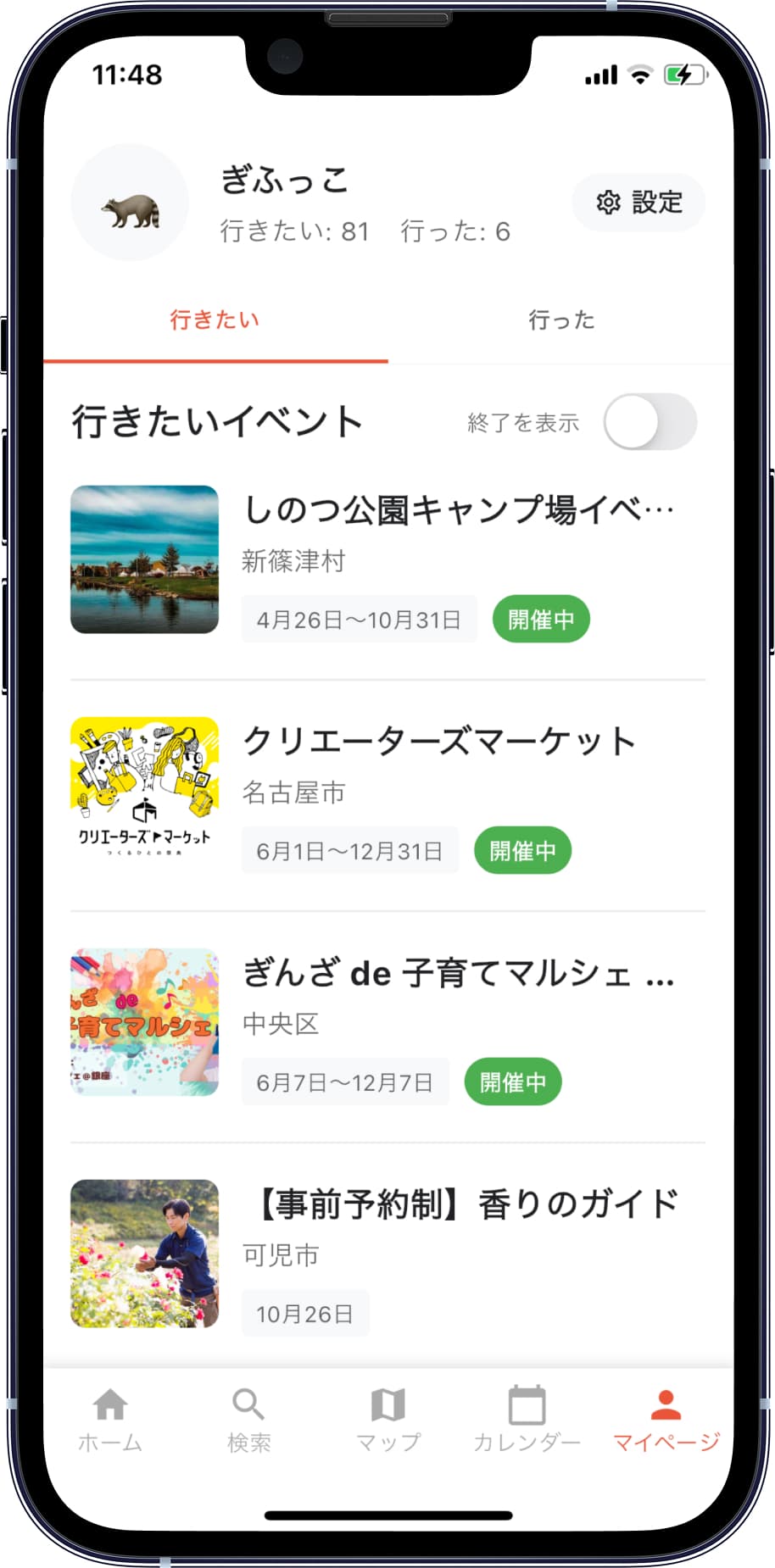Switch to the 行った tab
Viewport: 775px width, 1568px height.
[x=562, y=320]
